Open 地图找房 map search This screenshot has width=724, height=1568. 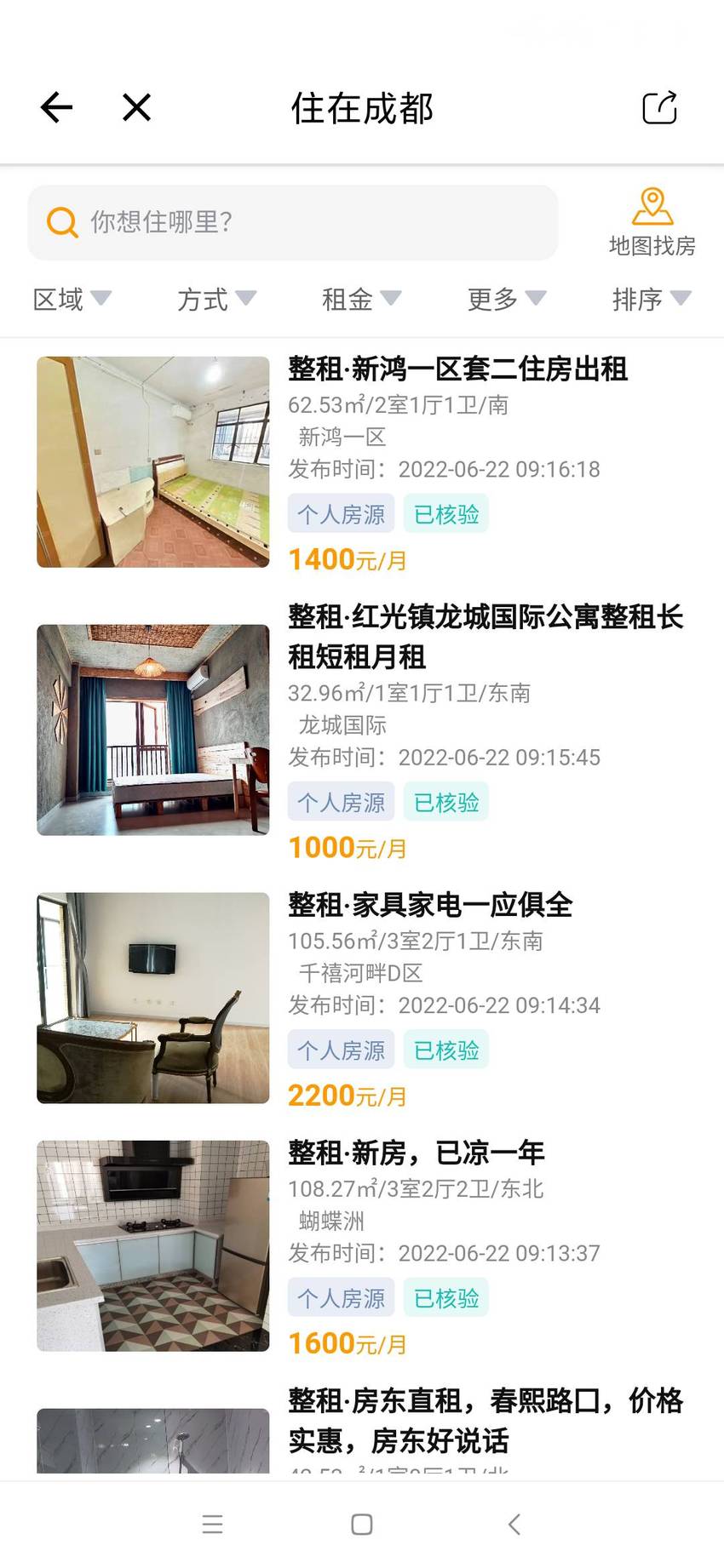[652, 222]
